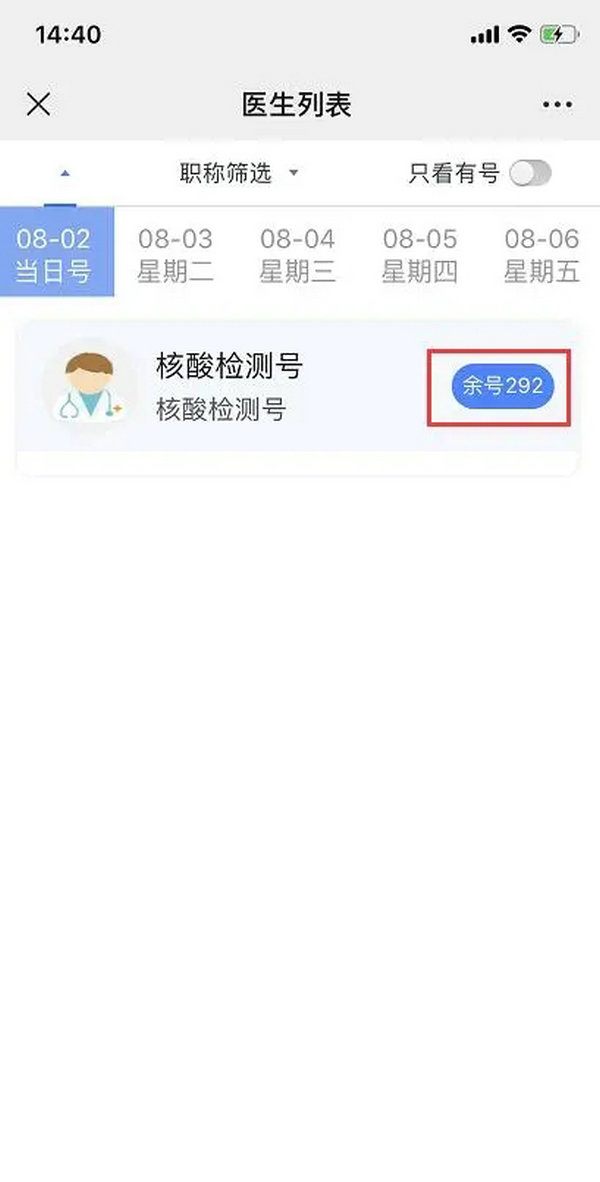Select the 08-02 当日号 date tab
Viewport: 600px width, 1182px height.
tap(54, 254)
